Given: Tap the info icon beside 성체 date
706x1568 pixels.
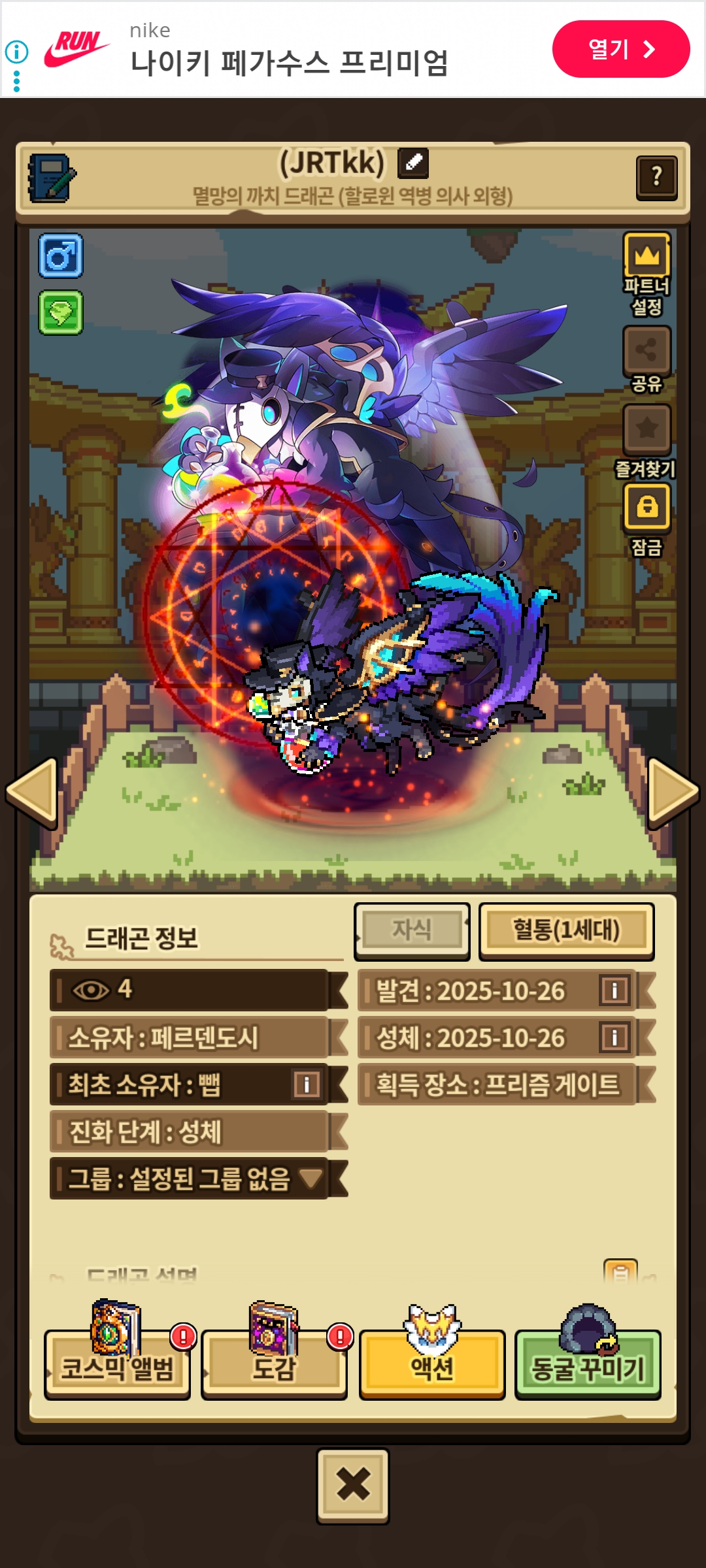Looking at the screenshot, I should coord(614,1037).
